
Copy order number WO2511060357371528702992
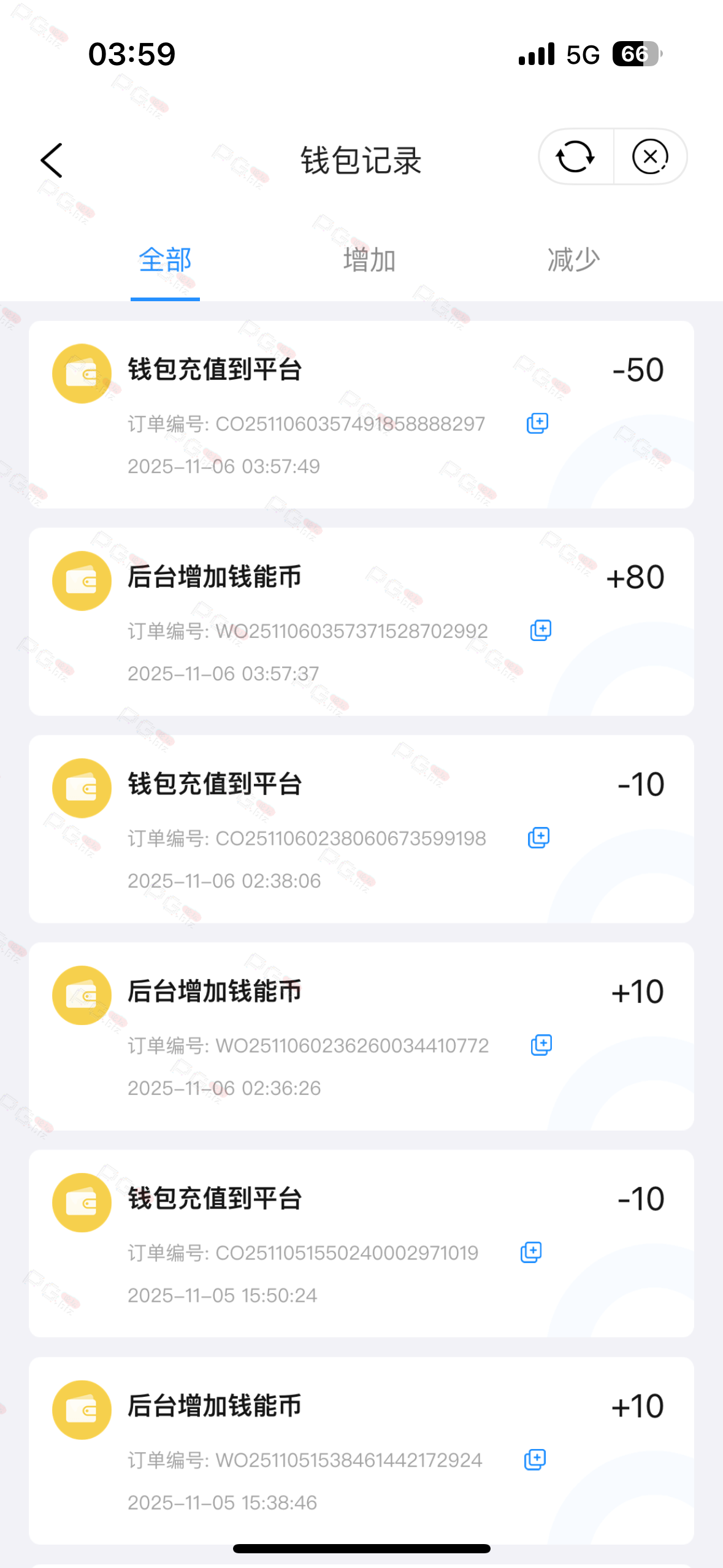pyautogui.click(x=540, y=630)
